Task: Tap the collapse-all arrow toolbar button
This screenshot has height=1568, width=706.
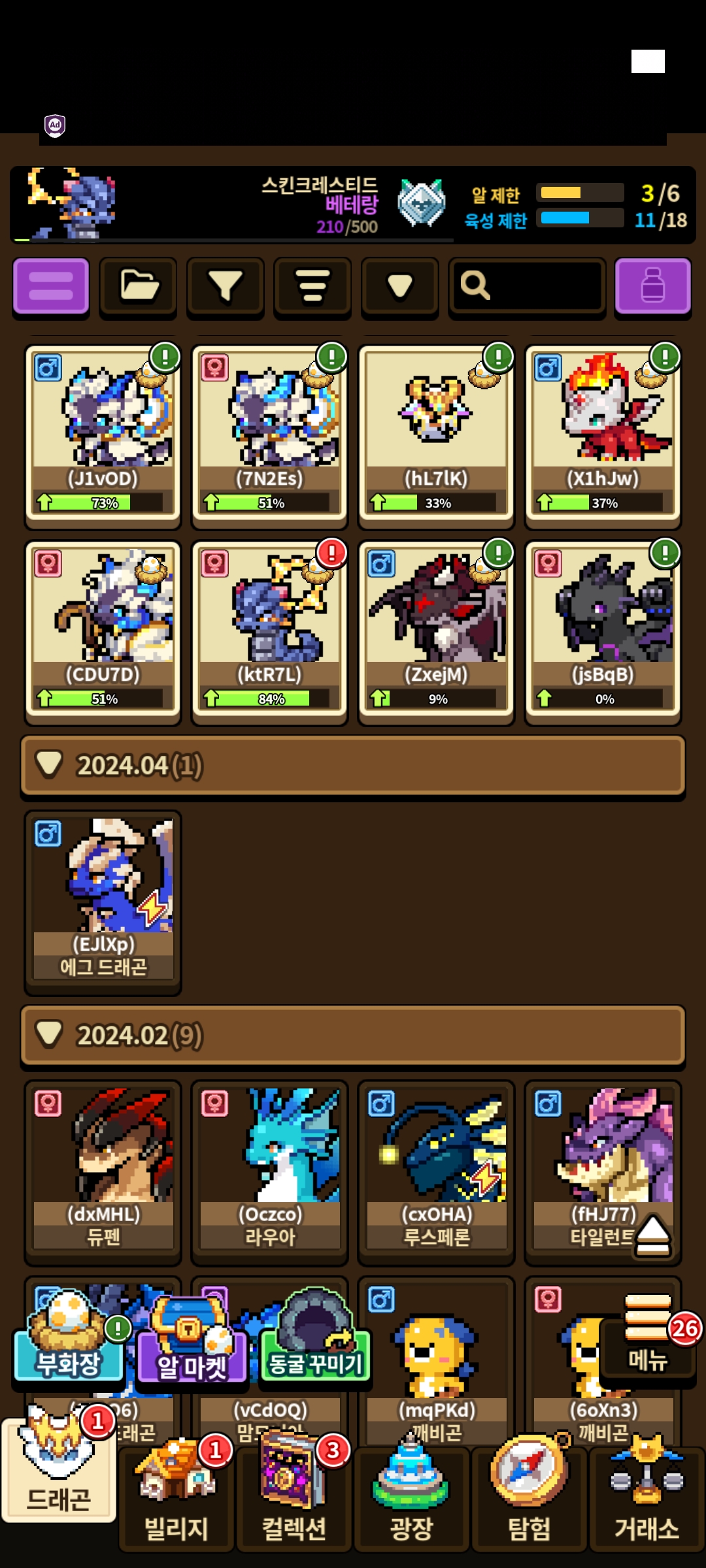Action: click(399, 286)
